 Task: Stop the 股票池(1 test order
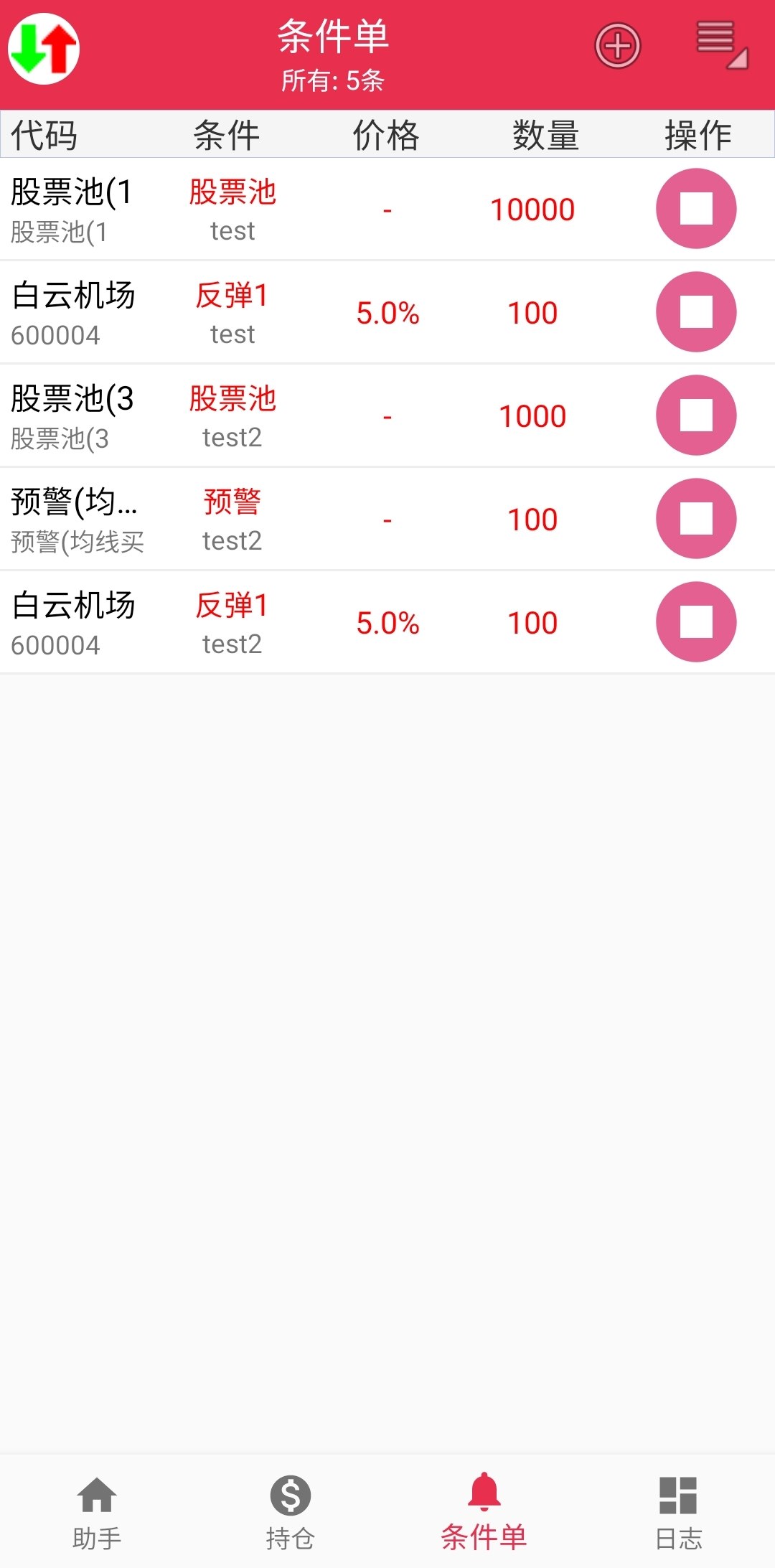[x=695, y=209]
